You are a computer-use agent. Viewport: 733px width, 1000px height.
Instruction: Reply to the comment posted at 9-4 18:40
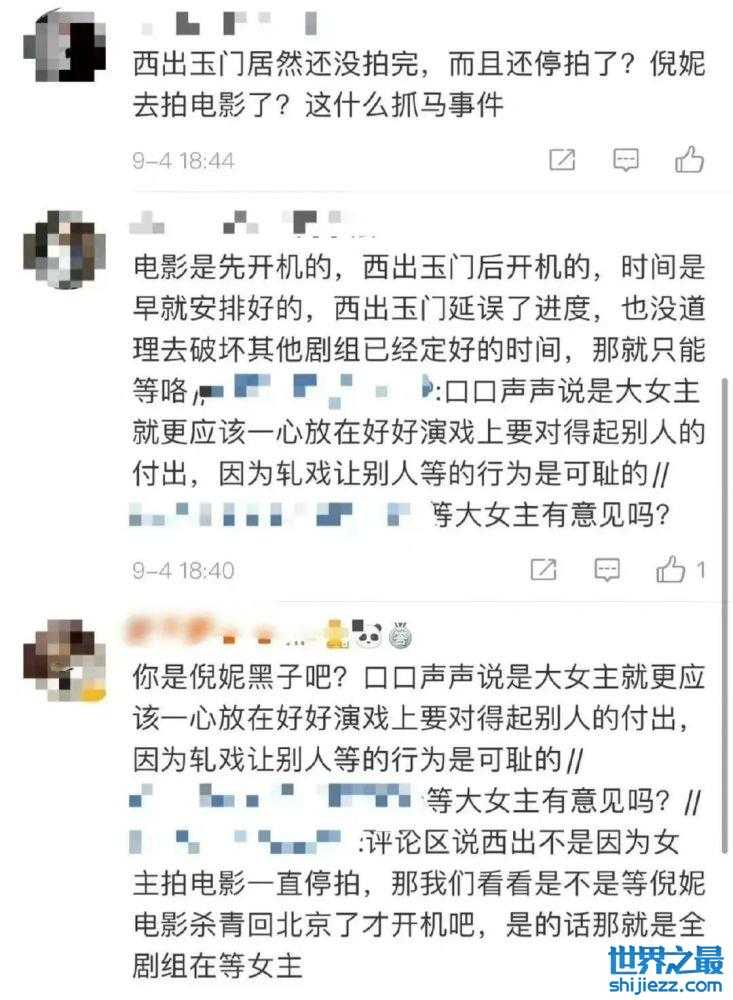pyautogui.click(x=606, y=570)
